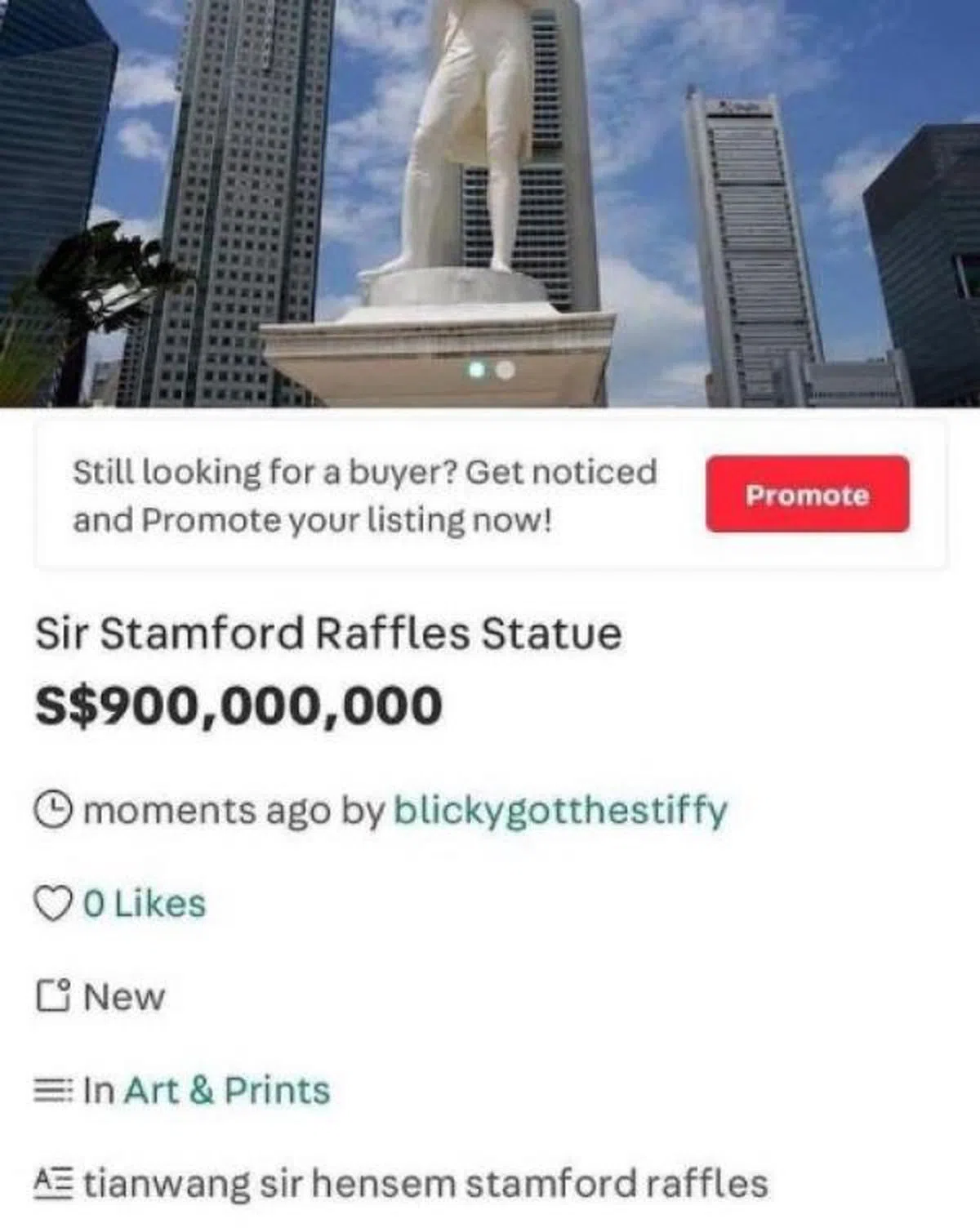Select the heart to like this listing
The height and width of the screenshot is (1228, 980).
pos(54,903)
